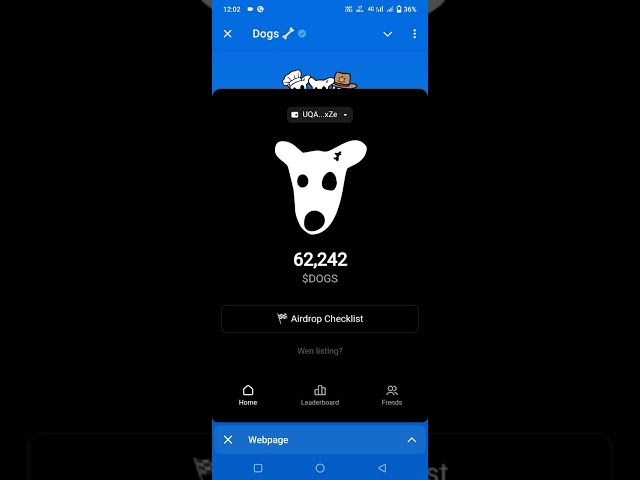Viewport: 640px width, 480px height.
Task: Dismiss the Webpage bar
Action: pos(228,440)
